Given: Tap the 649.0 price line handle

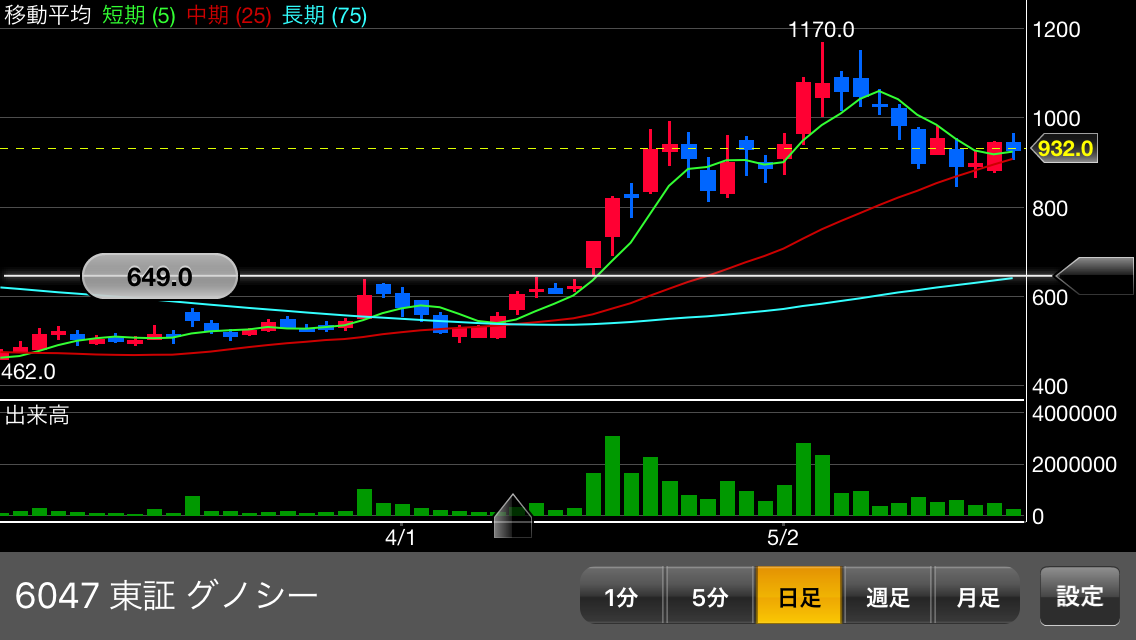Looking at the screenshot, I should tap(160, 276).
